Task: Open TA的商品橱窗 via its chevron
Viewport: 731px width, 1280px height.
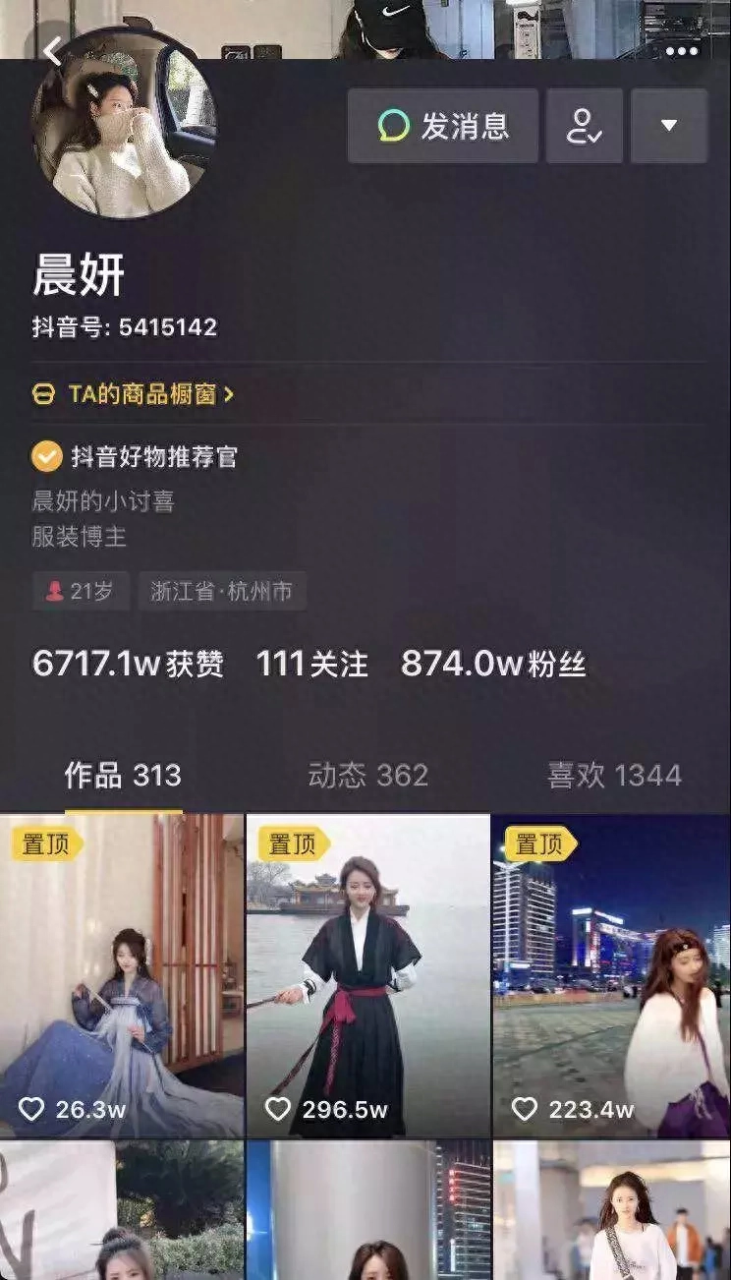Action: pos(230,394)
